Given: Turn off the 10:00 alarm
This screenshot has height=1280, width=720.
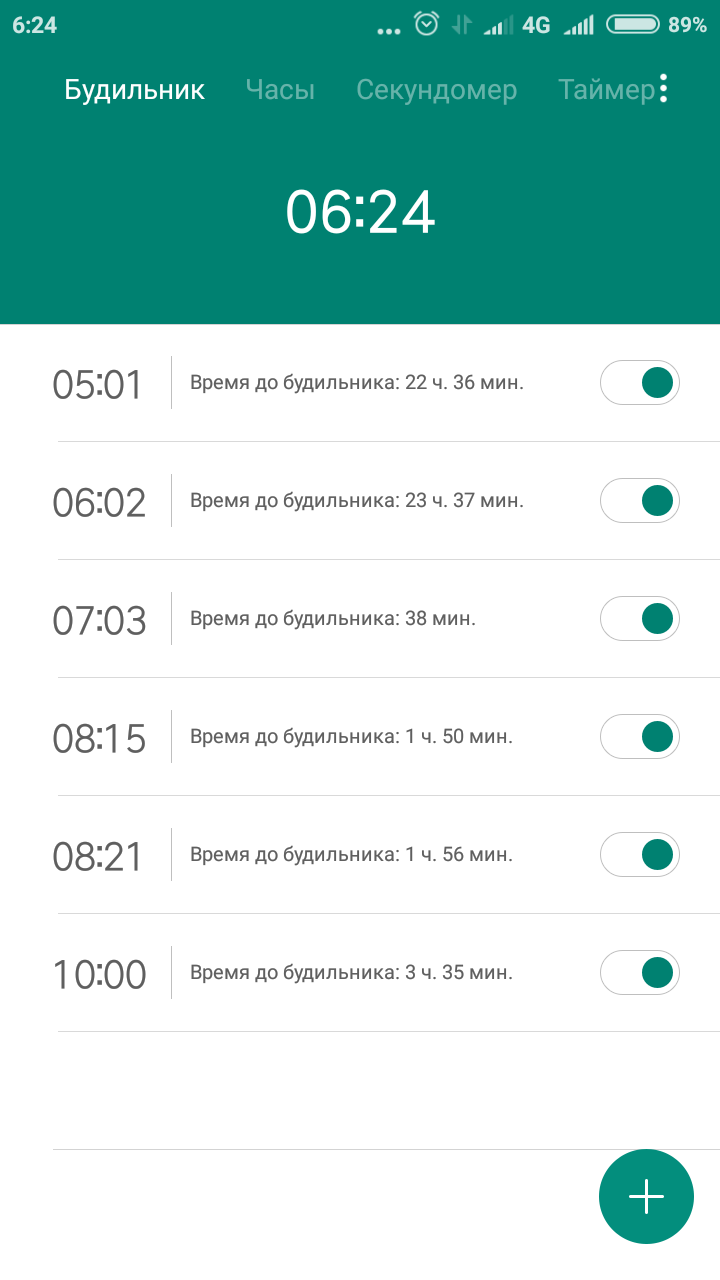Looking at the screenshot, I should [640, 973].
